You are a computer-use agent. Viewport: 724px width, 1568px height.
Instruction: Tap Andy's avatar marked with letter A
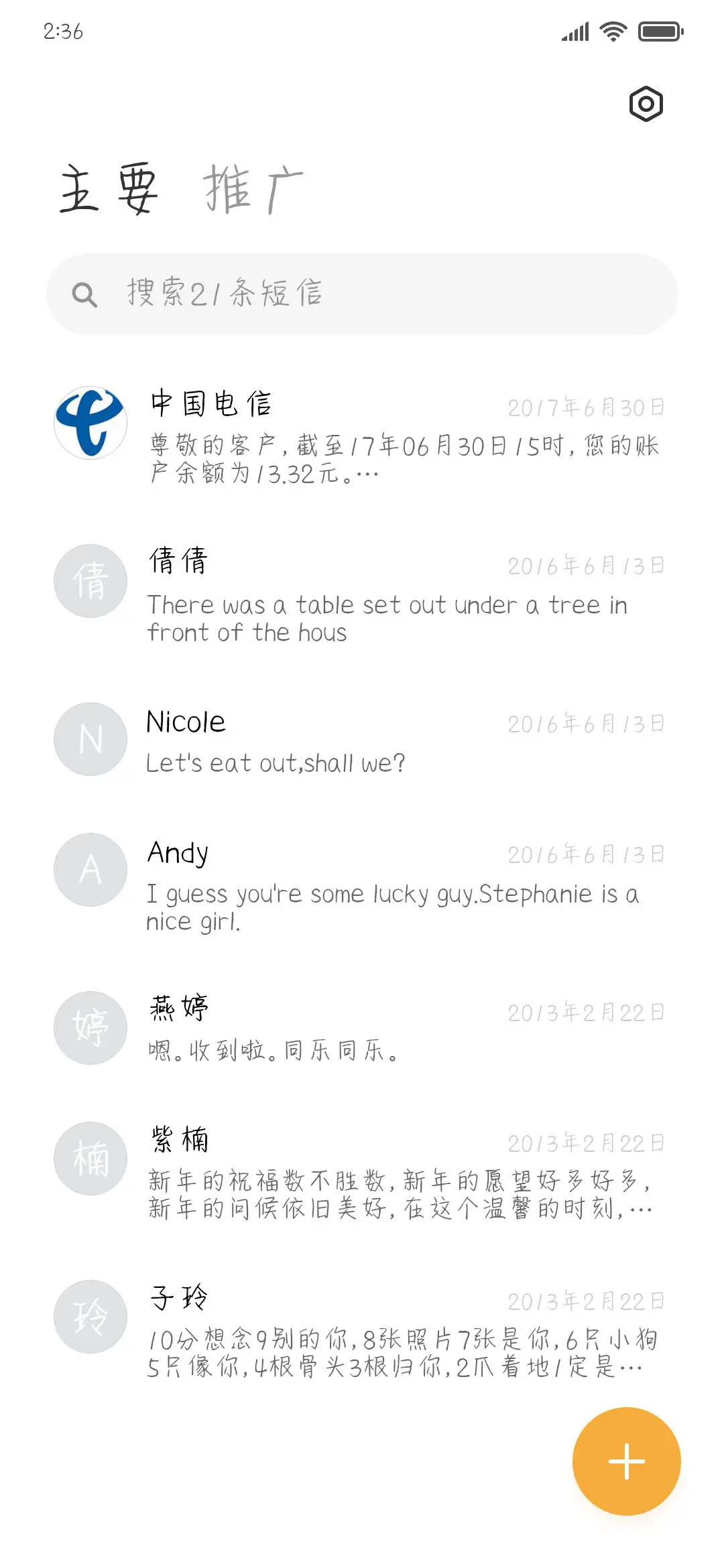click(x=90, y=869)
